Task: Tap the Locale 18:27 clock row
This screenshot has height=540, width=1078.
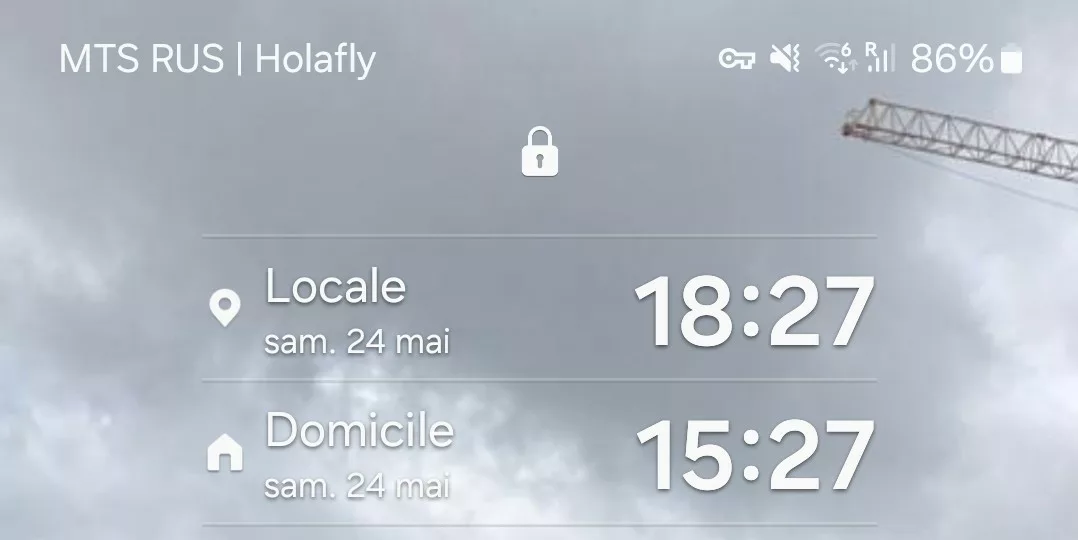Action: (540, 310)
